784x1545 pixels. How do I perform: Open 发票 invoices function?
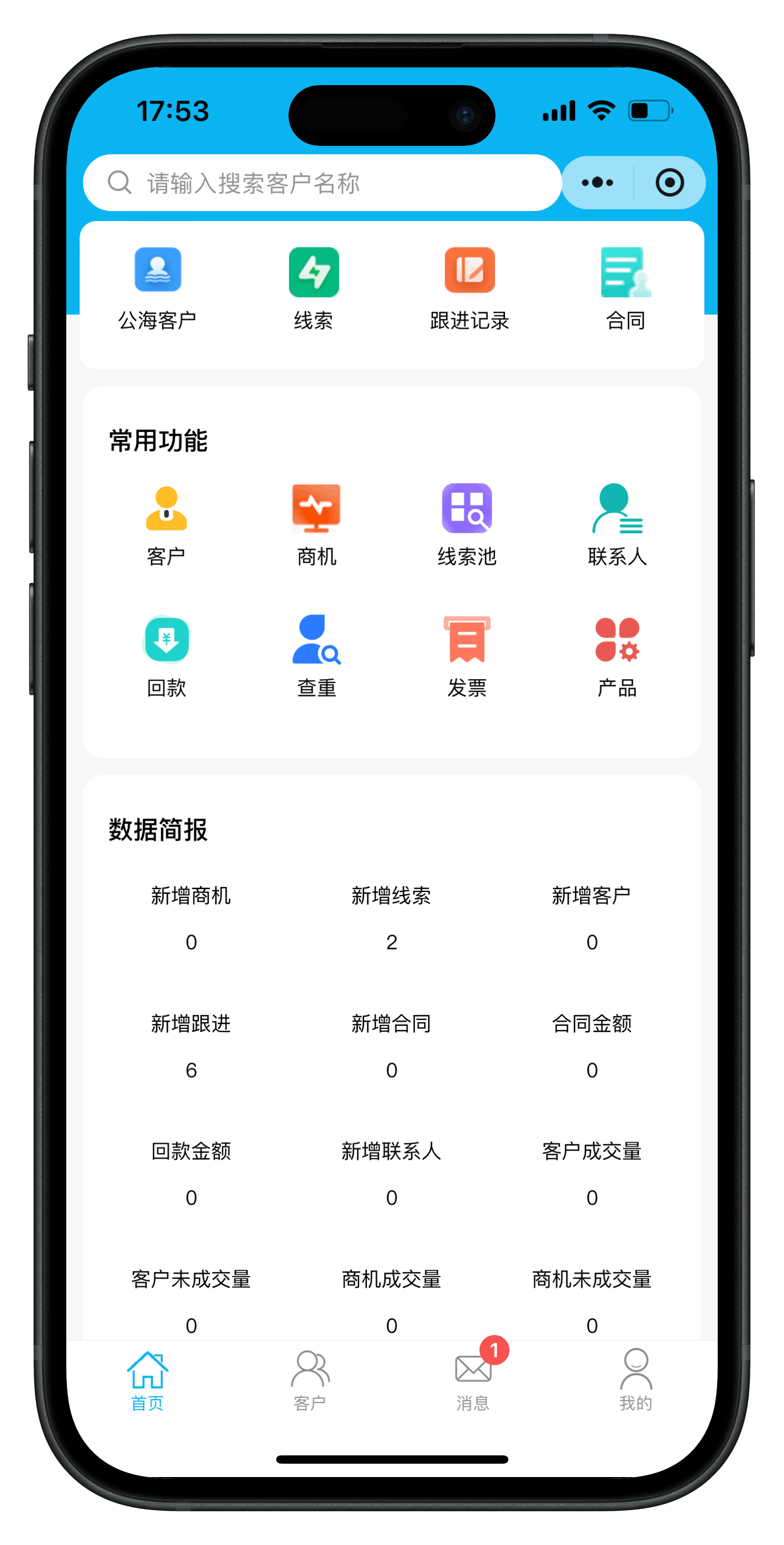click(467, 655)
